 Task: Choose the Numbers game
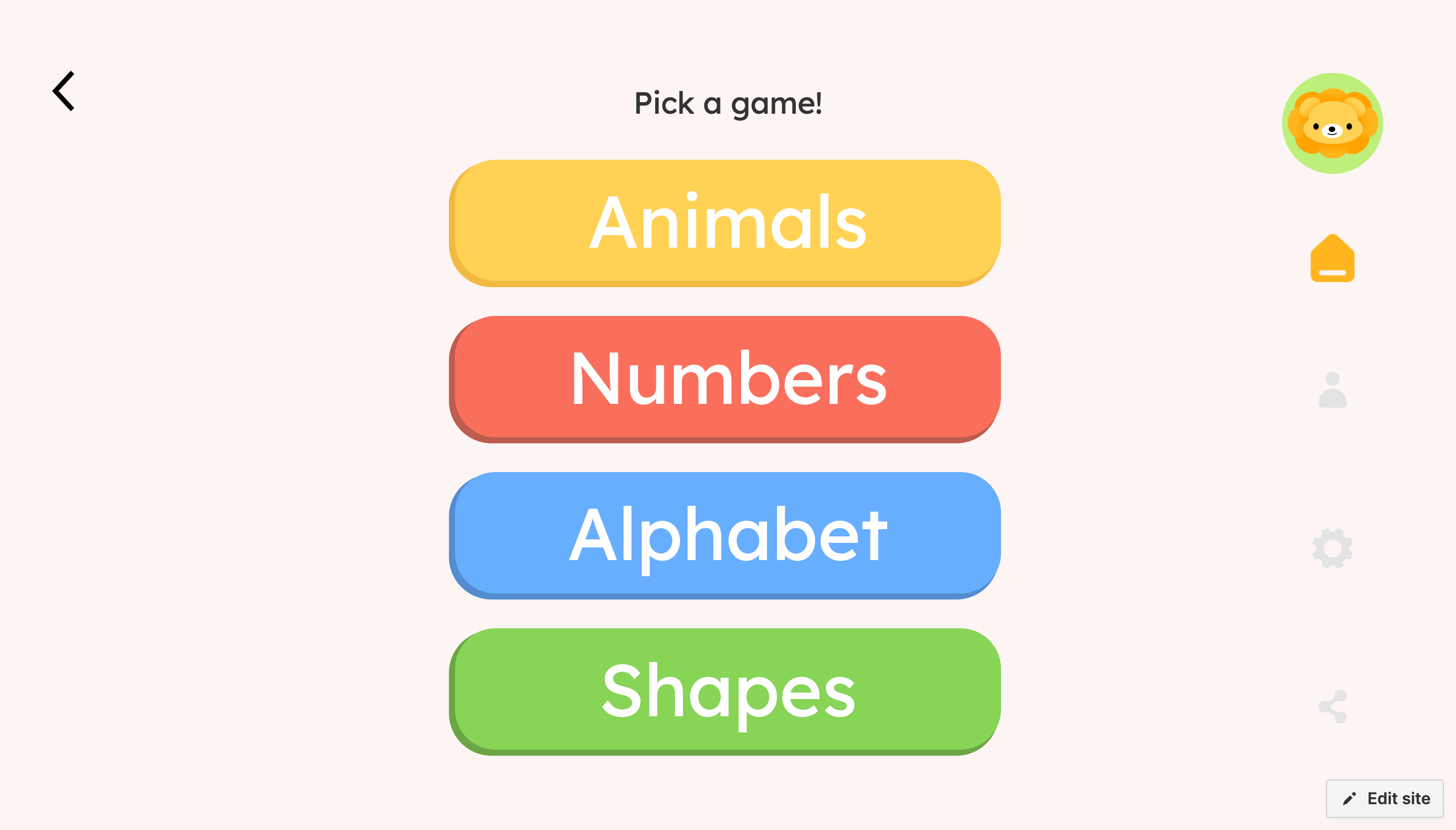(x=725, y=379)
